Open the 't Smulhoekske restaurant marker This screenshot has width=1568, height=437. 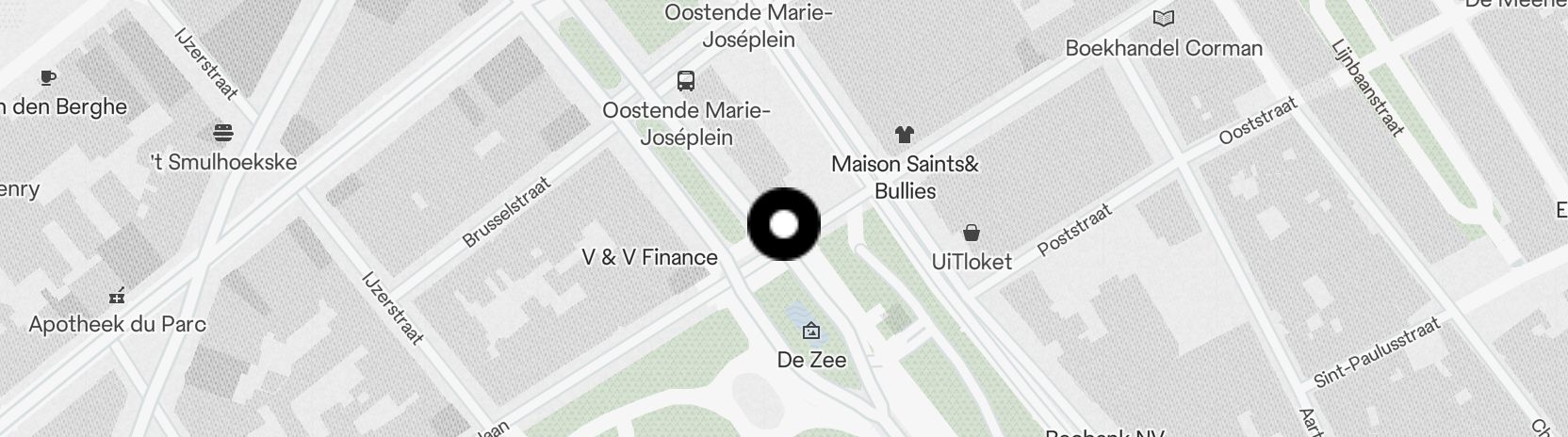tap(223, 131)
